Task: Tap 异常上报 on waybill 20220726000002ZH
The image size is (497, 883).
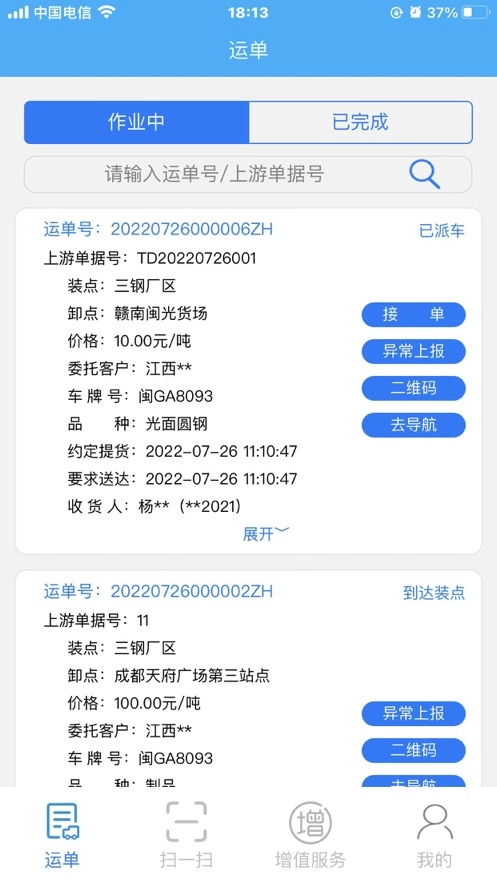Action: [414, 713]
